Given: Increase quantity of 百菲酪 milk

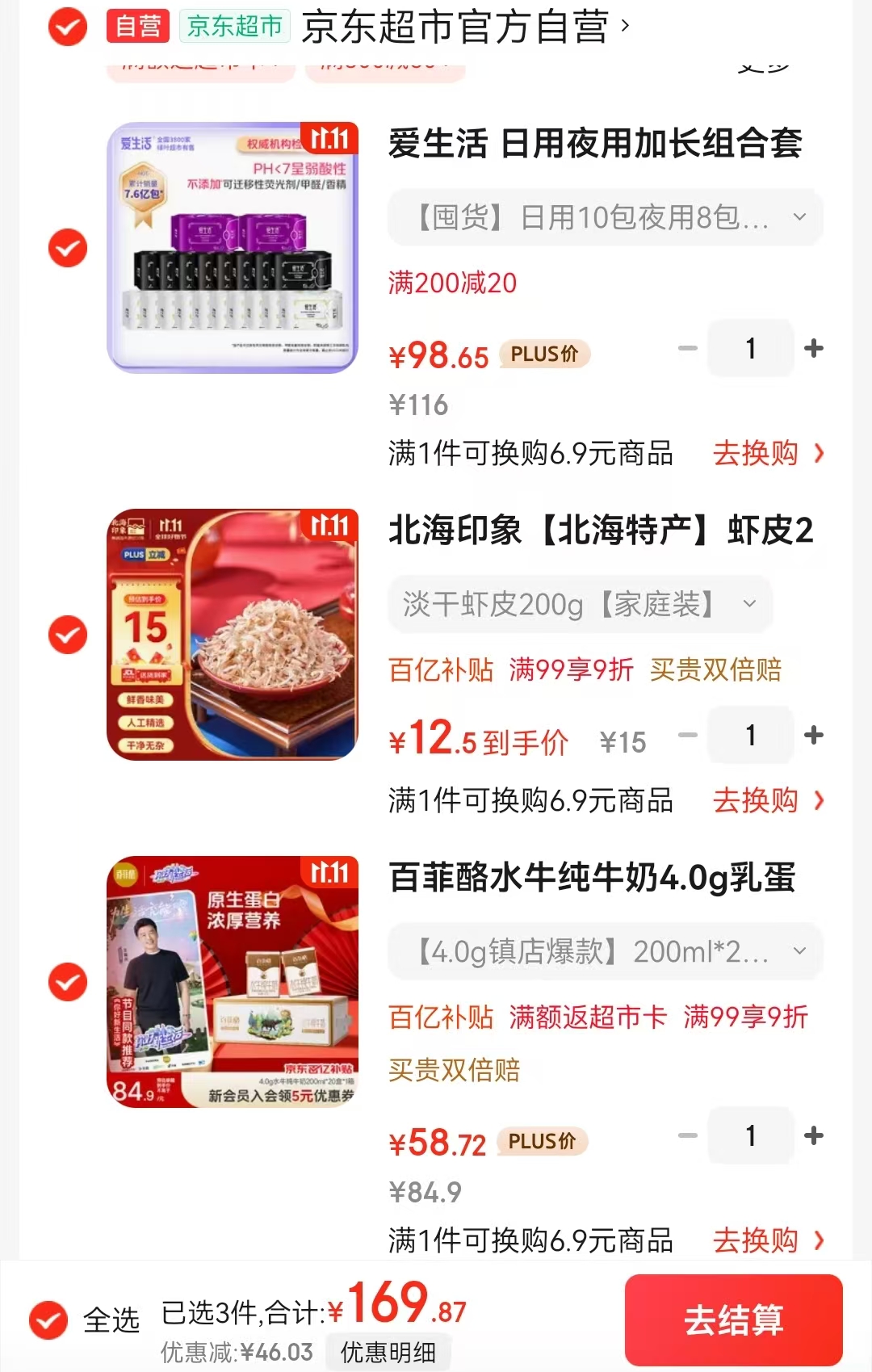Looking at the screenshot, I should click(x=814, y=1135).
